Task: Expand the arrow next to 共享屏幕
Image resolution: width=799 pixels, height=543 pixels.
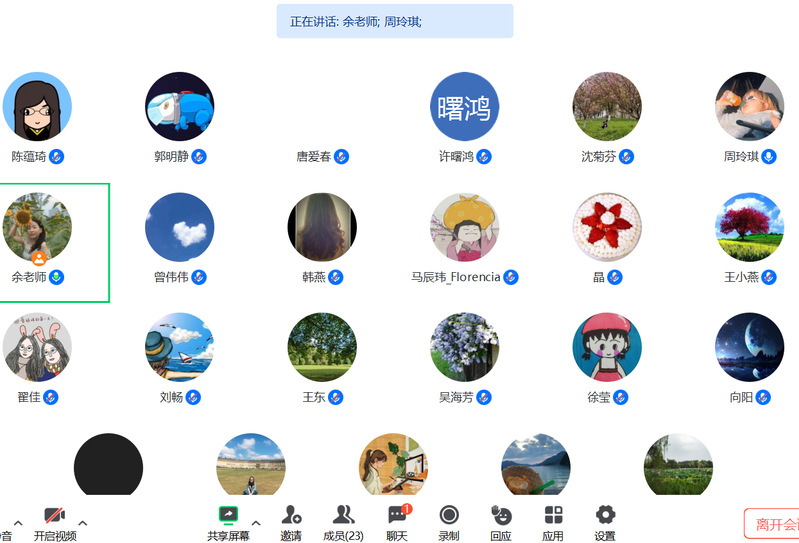Action: [x=256, y=522]
